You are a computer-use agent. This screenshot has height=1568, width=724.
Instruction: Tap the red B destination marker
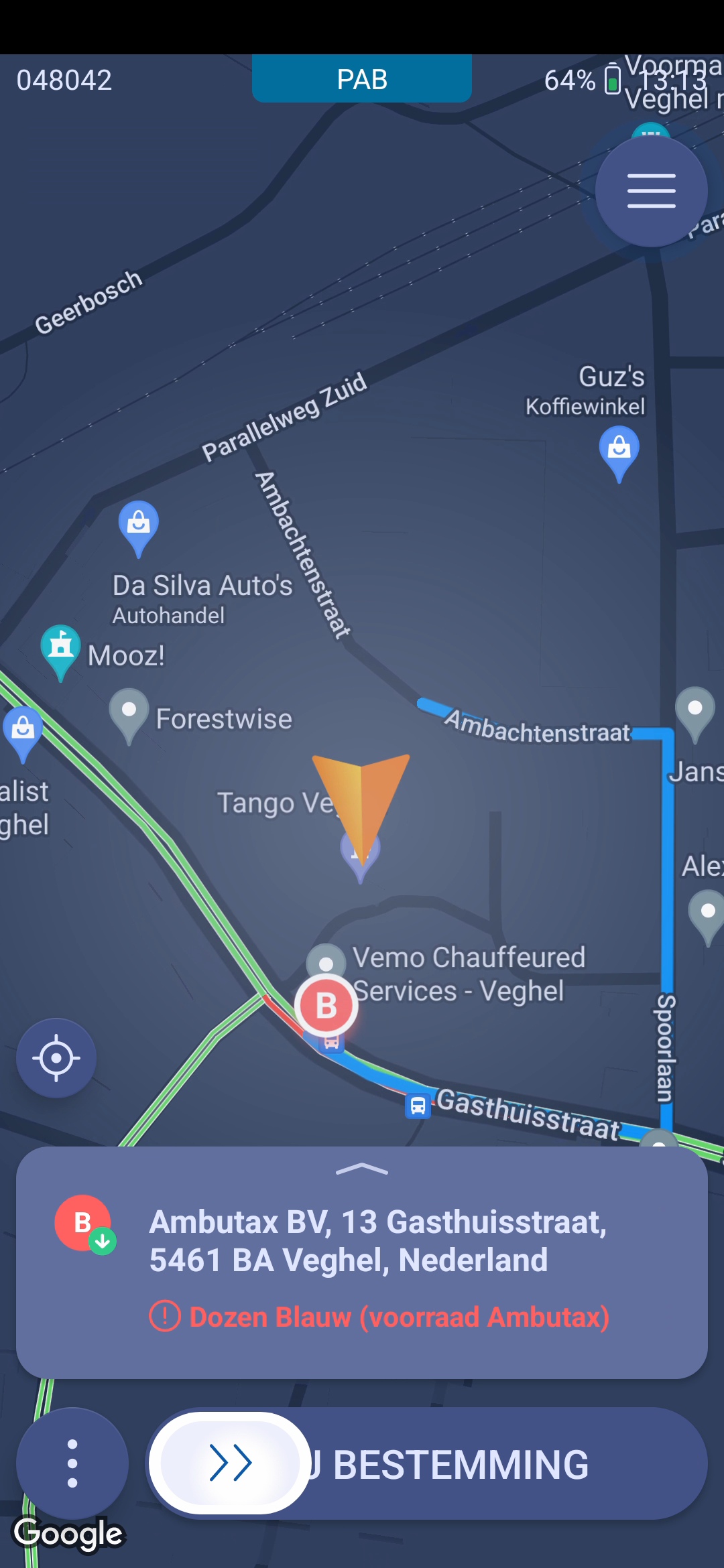(326, 1005)
